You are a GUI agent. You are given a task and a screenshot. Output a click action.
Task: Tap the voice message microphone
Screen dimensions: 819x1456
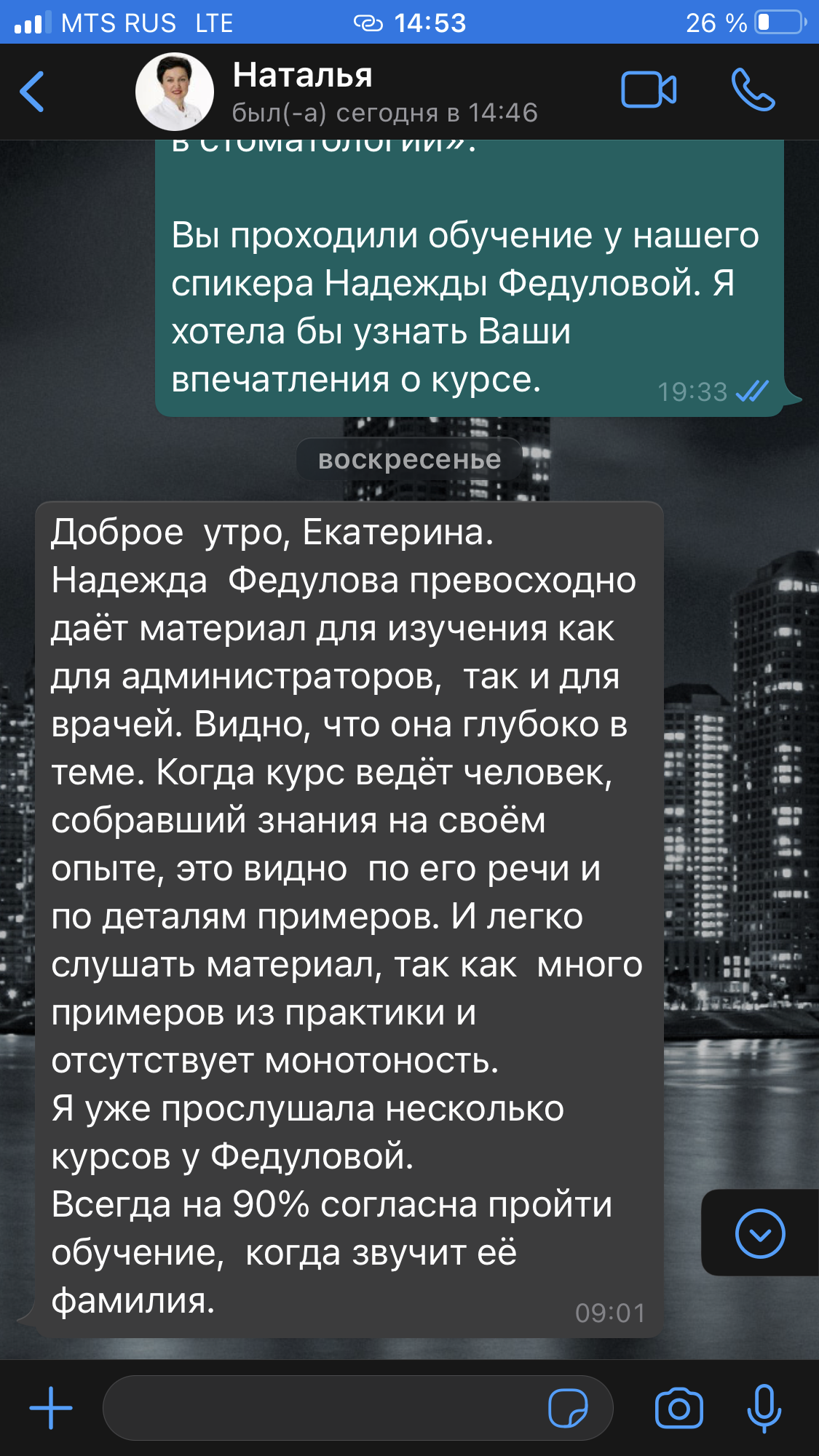click(764, 1408)
